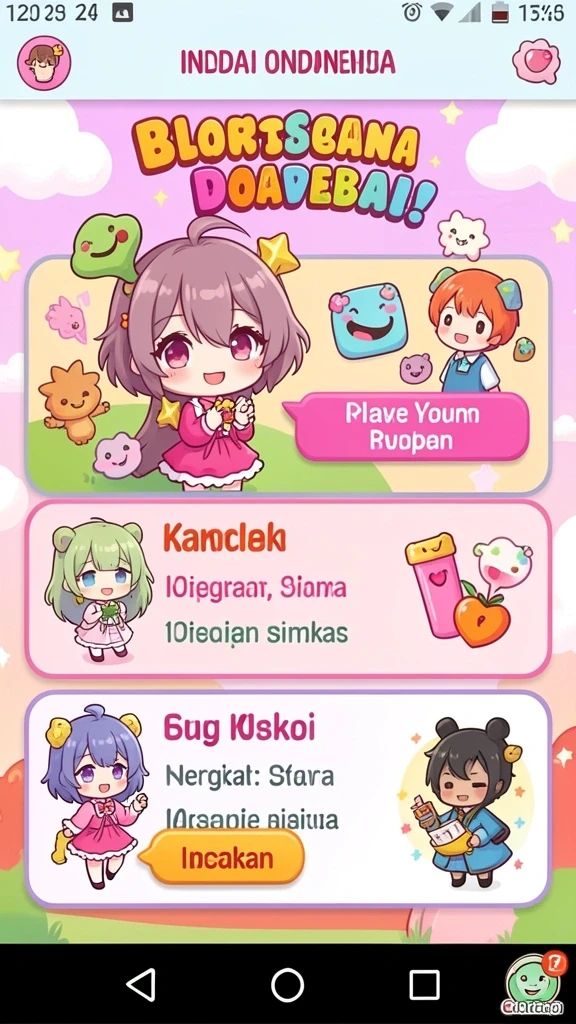Open the recent apps view
Viewport: 576px width, 1024px height.
pyautogui.click(x=424, y=984)
